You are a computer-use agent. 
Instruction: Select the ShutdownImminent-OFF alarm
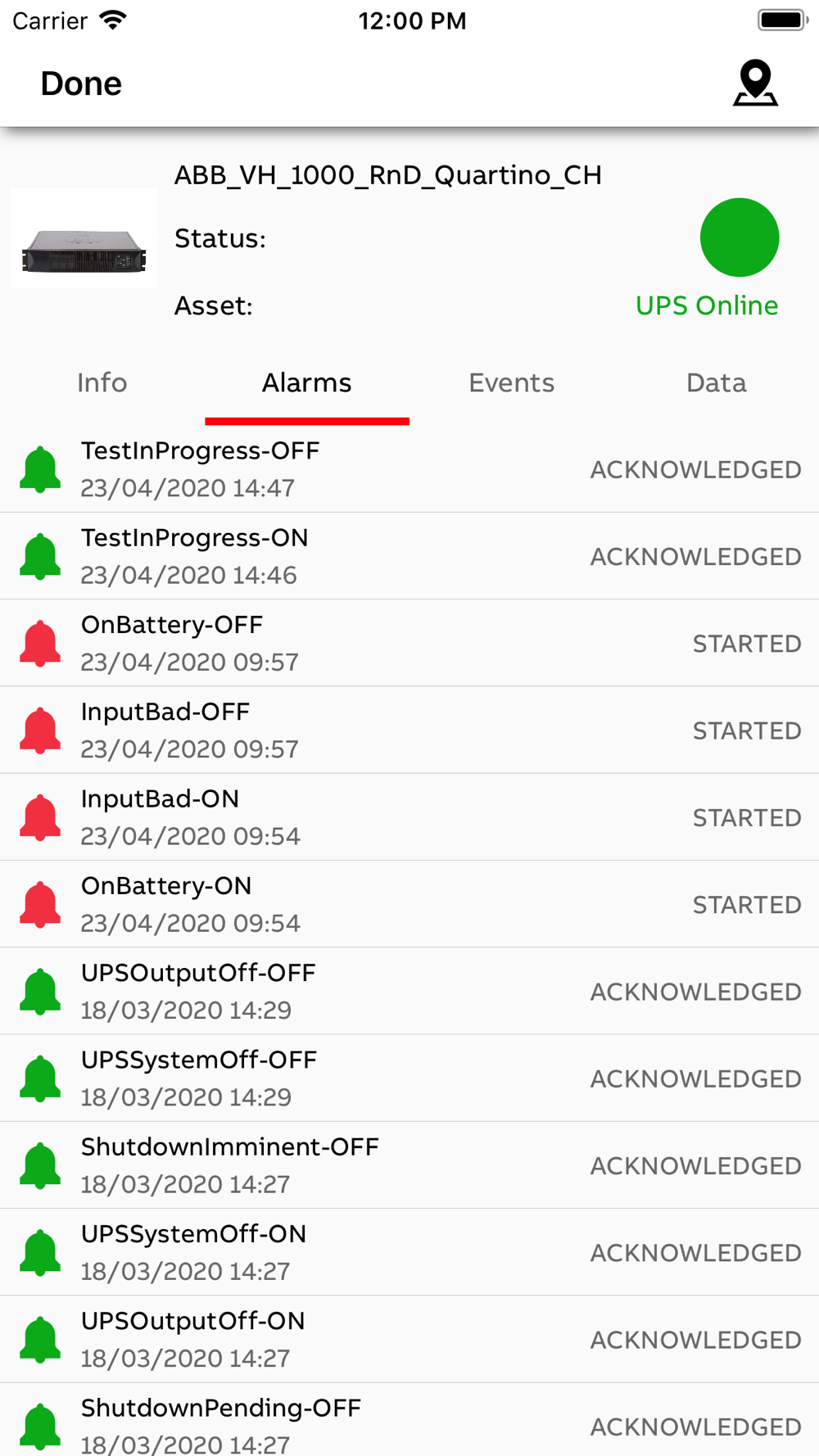pos(409,1165)
